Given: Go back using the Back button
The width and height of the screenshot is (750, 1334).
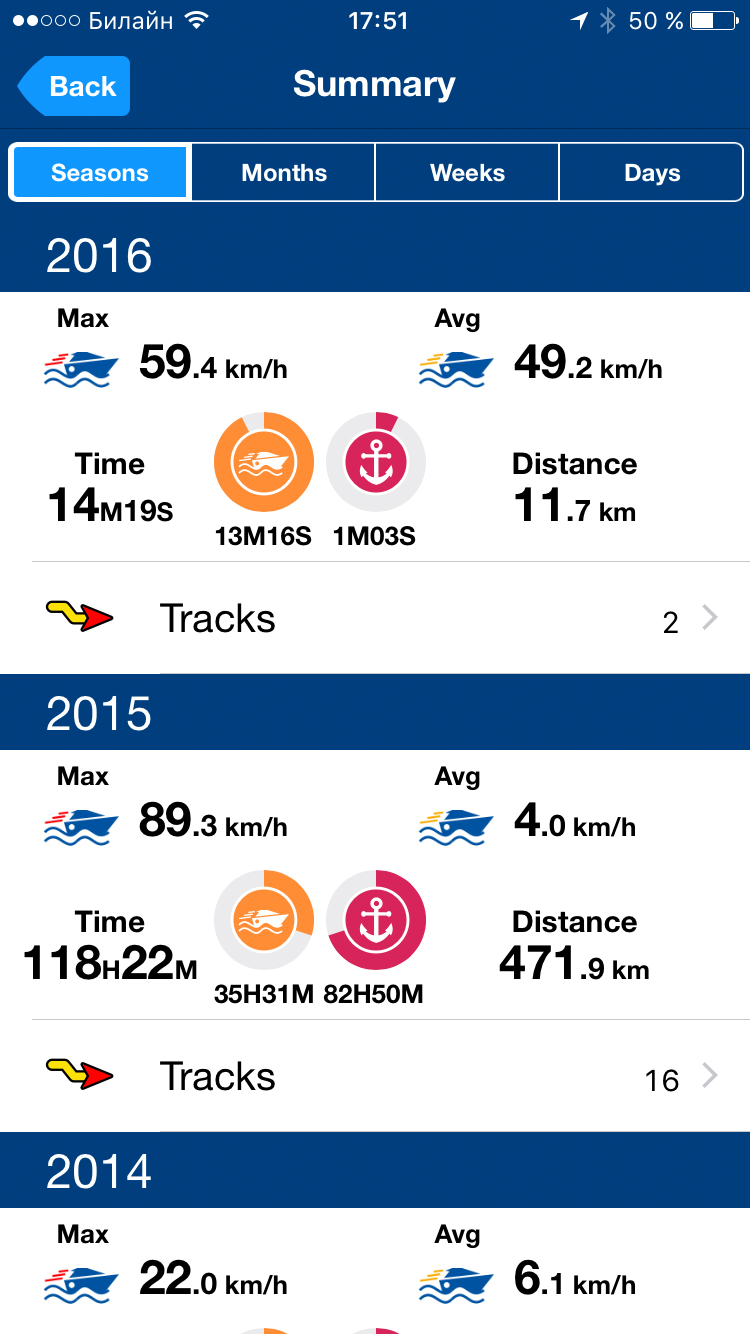Looking at the screenshot, I should (x=74, y=86).
